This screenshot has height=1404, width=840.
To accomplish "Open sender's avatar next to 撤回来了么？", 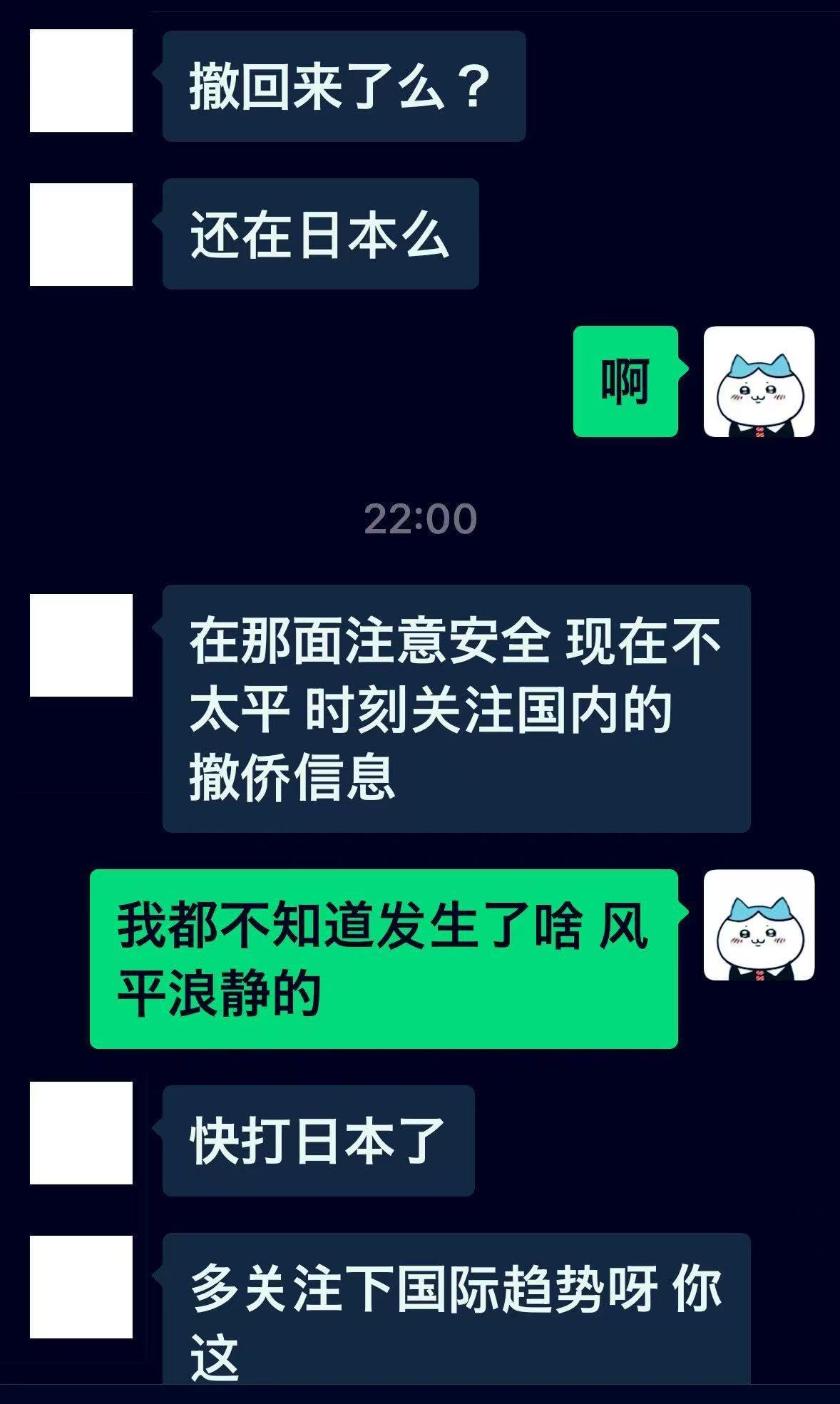I will (x=81, y=81).
